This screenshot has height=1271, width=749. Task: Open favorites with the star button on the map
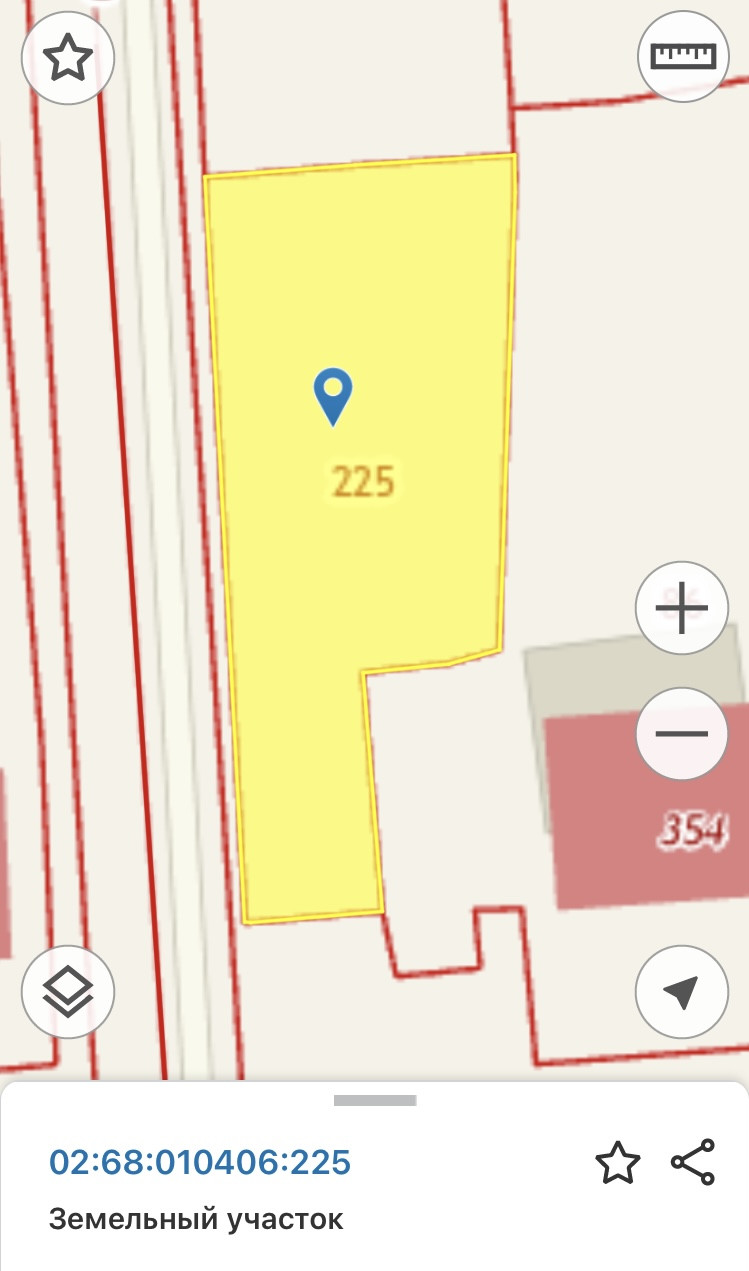pyautogui.click(x=68, y=59)
